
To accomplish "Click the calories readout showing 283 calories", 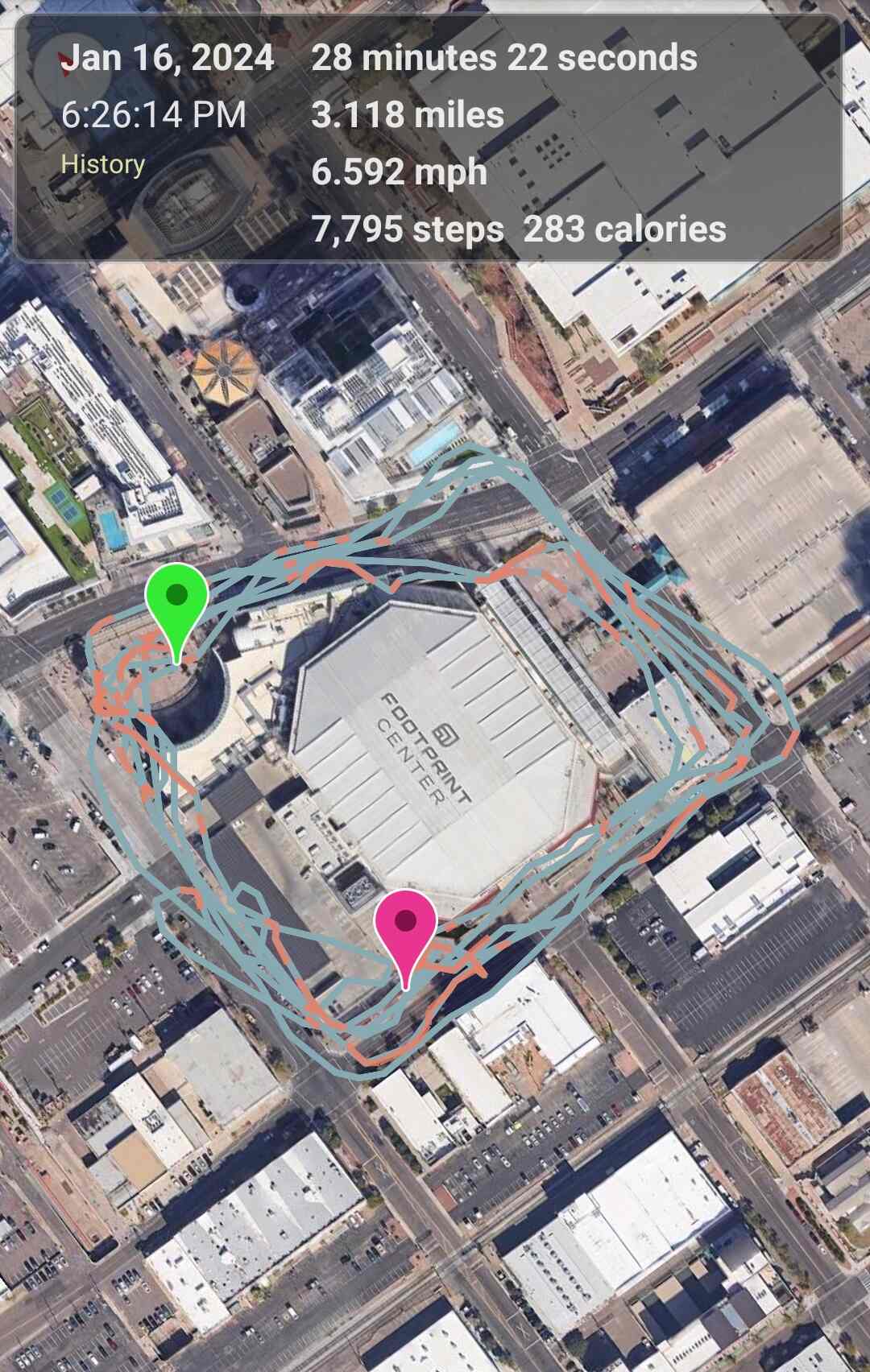I will coord(624,230).
